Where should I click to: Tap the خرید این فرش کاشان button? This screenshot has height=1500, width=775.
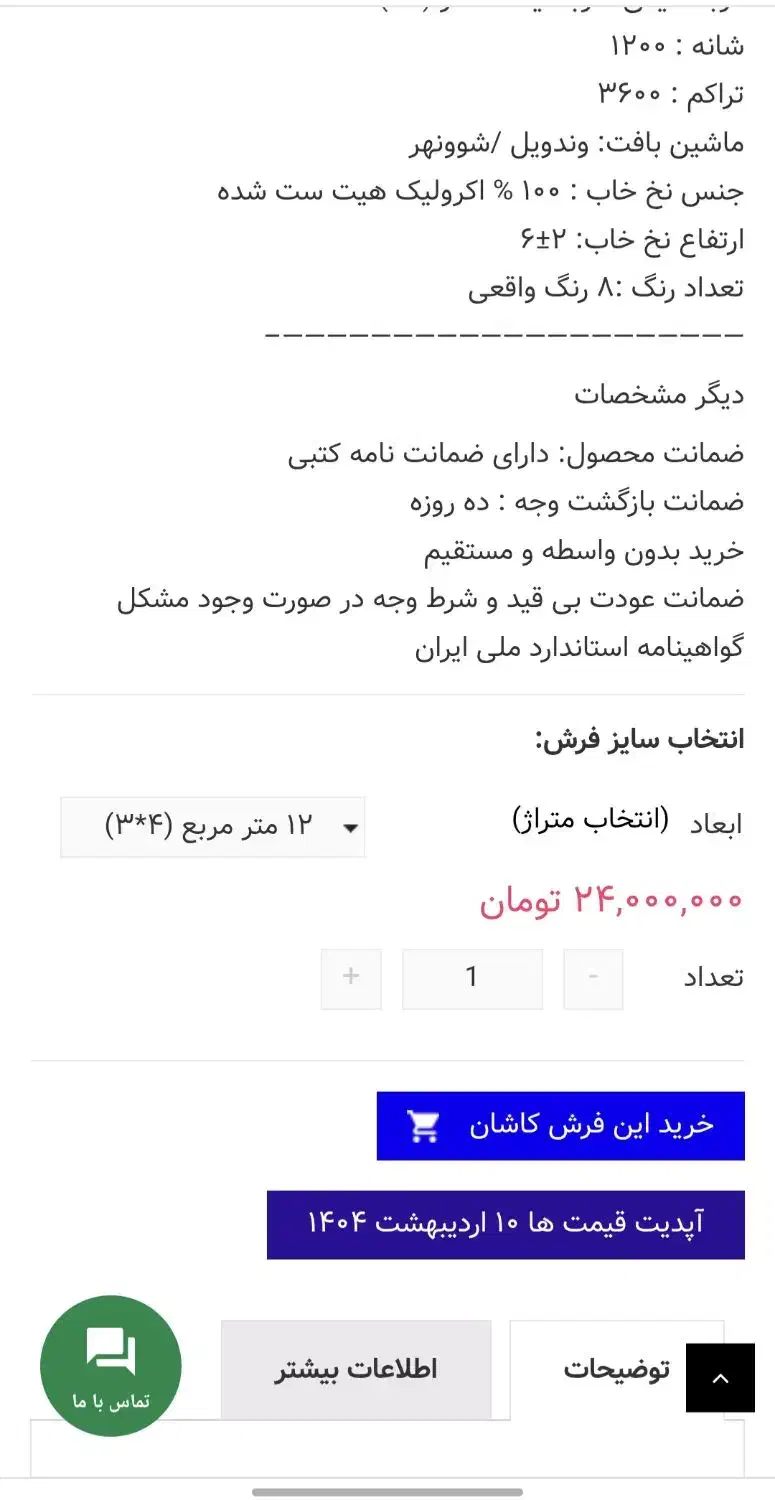[560, 1126]
